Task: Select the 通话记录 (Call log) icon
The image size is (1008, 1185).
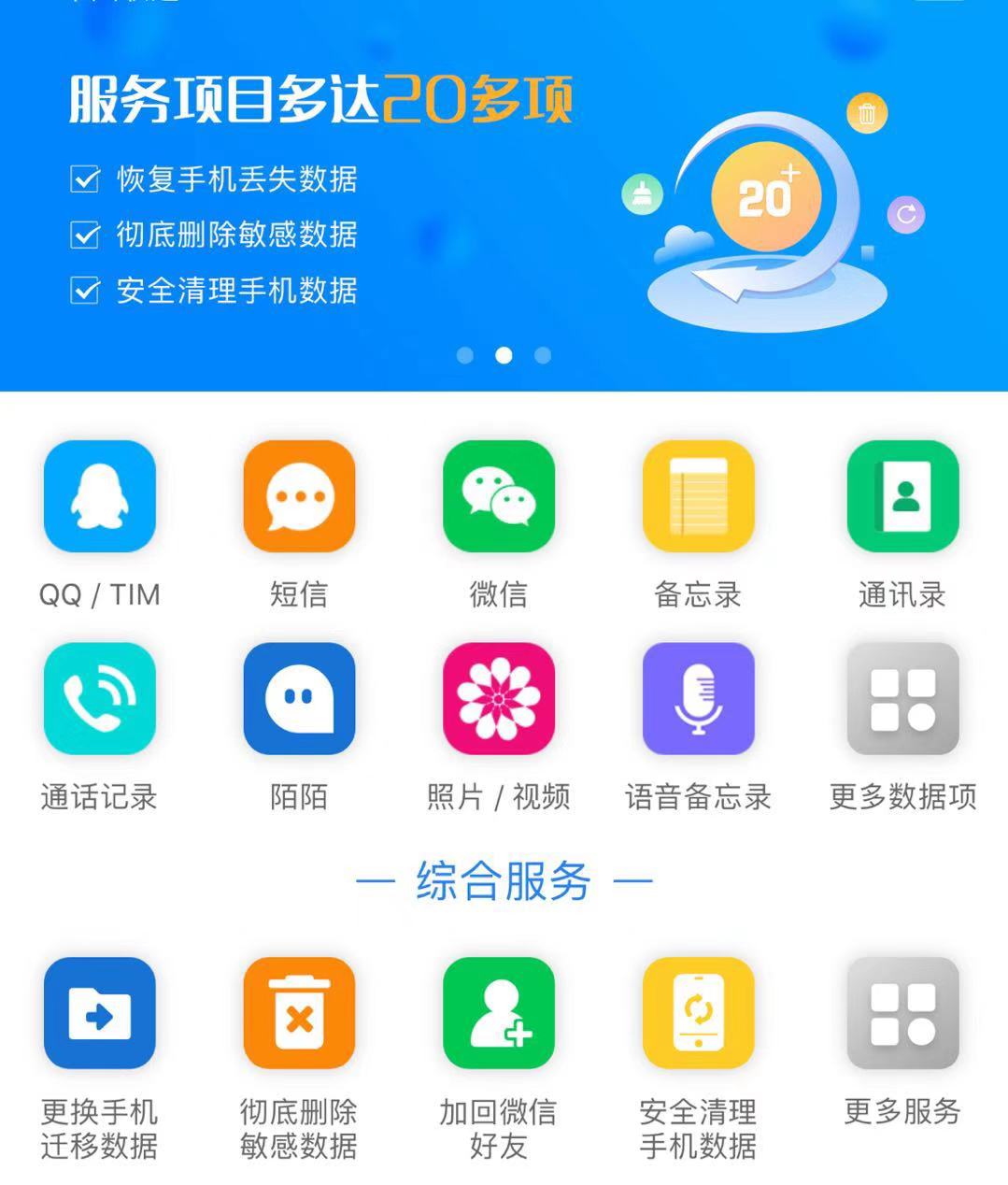Action: [x=100, y=699]
